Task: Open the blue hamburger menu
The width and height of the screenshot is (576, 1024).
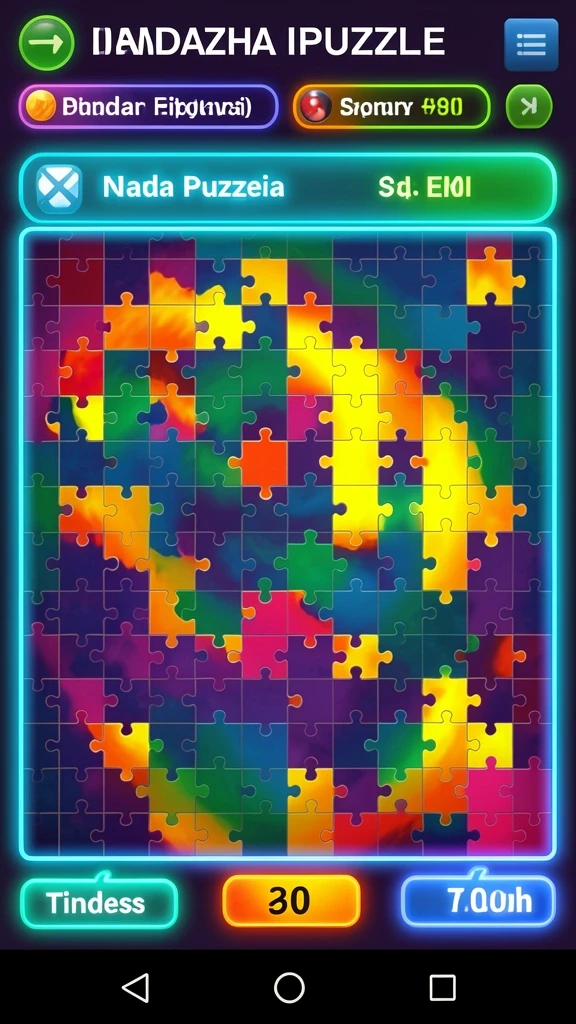Action: [x=531, y=44]
